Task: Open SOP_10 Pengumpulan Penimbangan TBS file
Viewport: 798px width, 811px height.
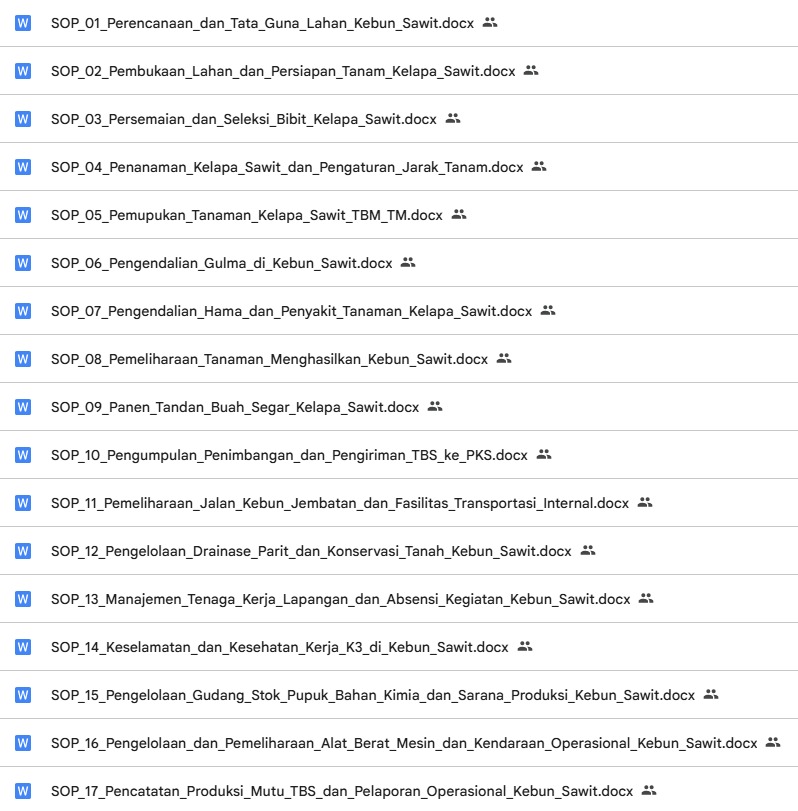Action: pyautogui.click(x=289, y=455)
